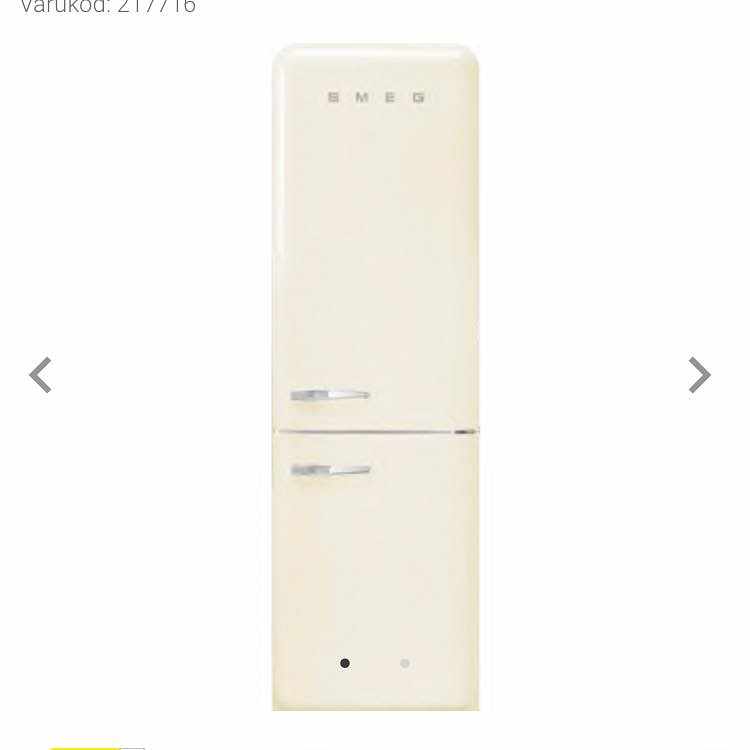Select the first carousel page dot
750x750 pixels.
[345, 663]
